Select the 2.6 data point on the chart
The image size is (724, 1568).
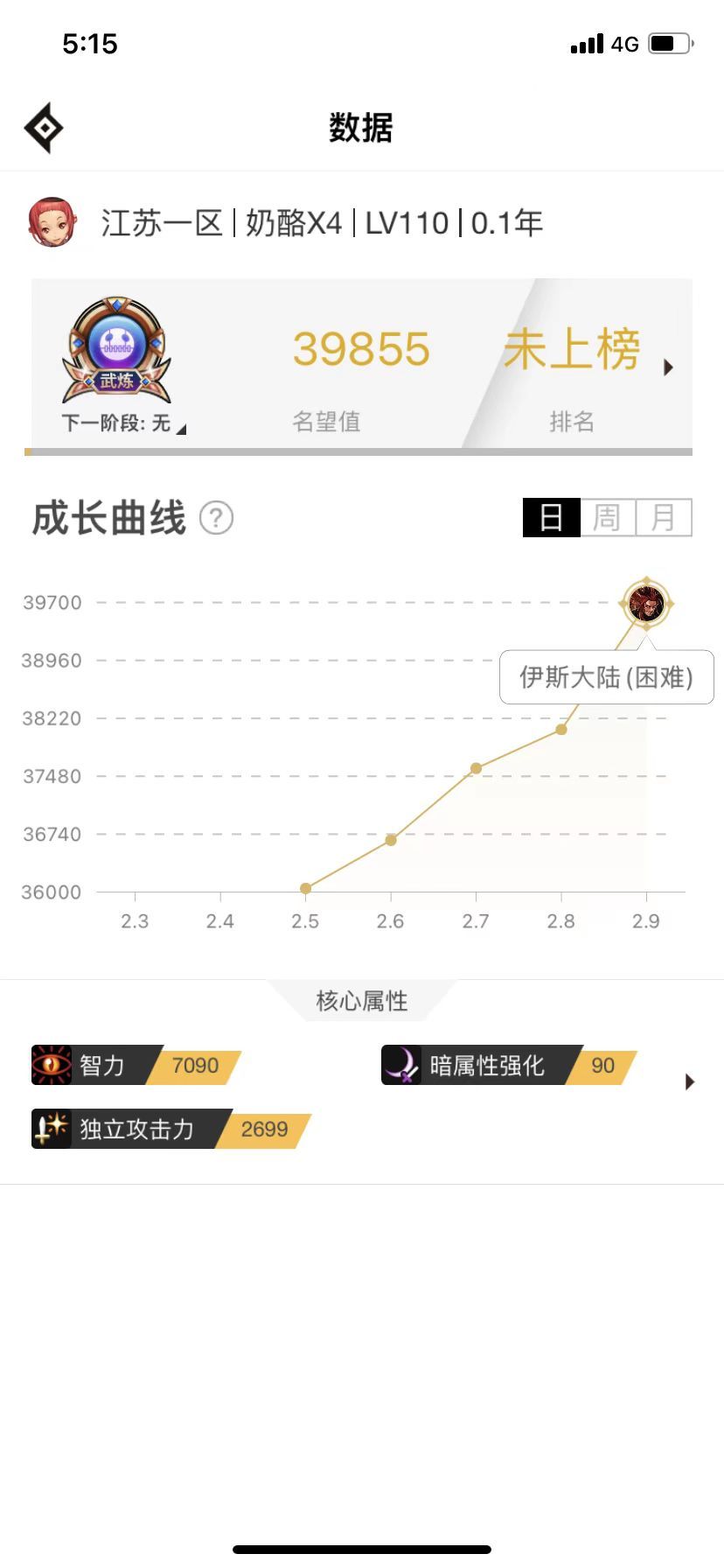(x=391, y=839)
